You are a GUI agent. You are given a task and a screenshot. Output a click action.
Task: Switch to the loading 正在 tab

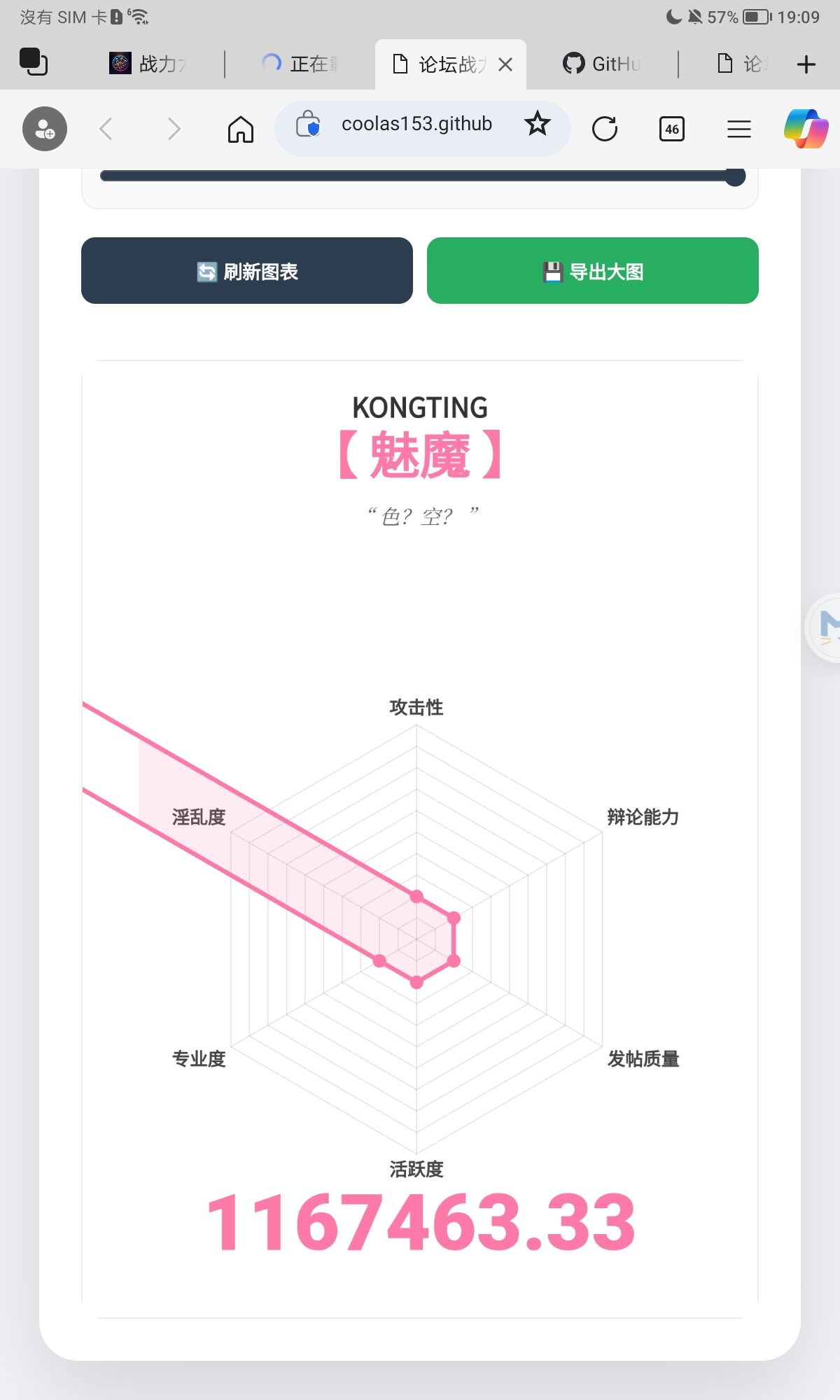301,64
